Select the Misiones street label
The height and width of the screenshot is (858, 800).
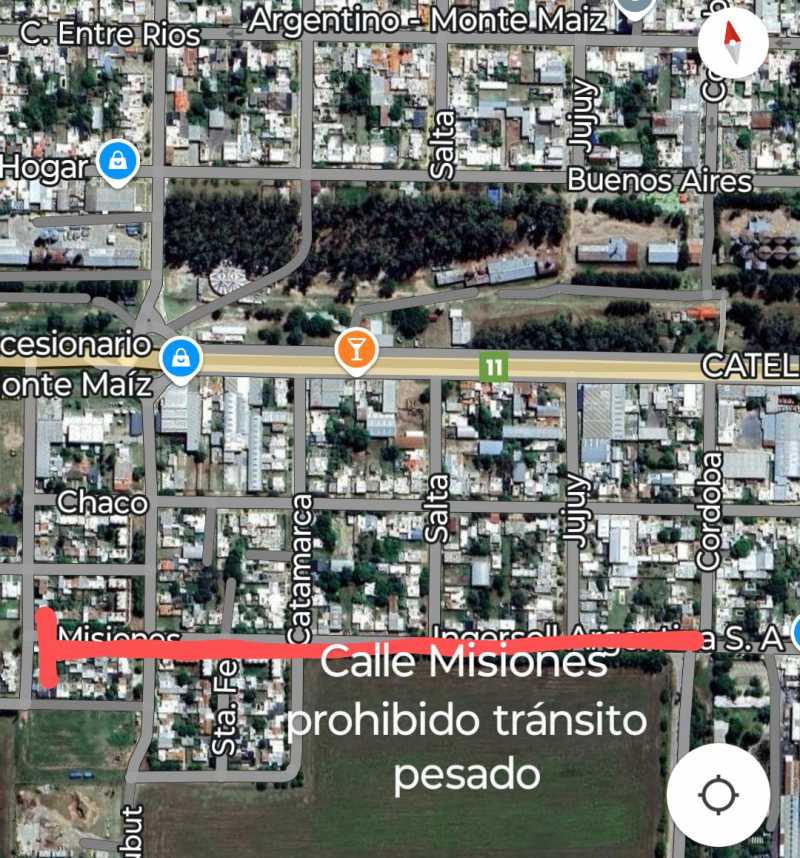point(120,638)
